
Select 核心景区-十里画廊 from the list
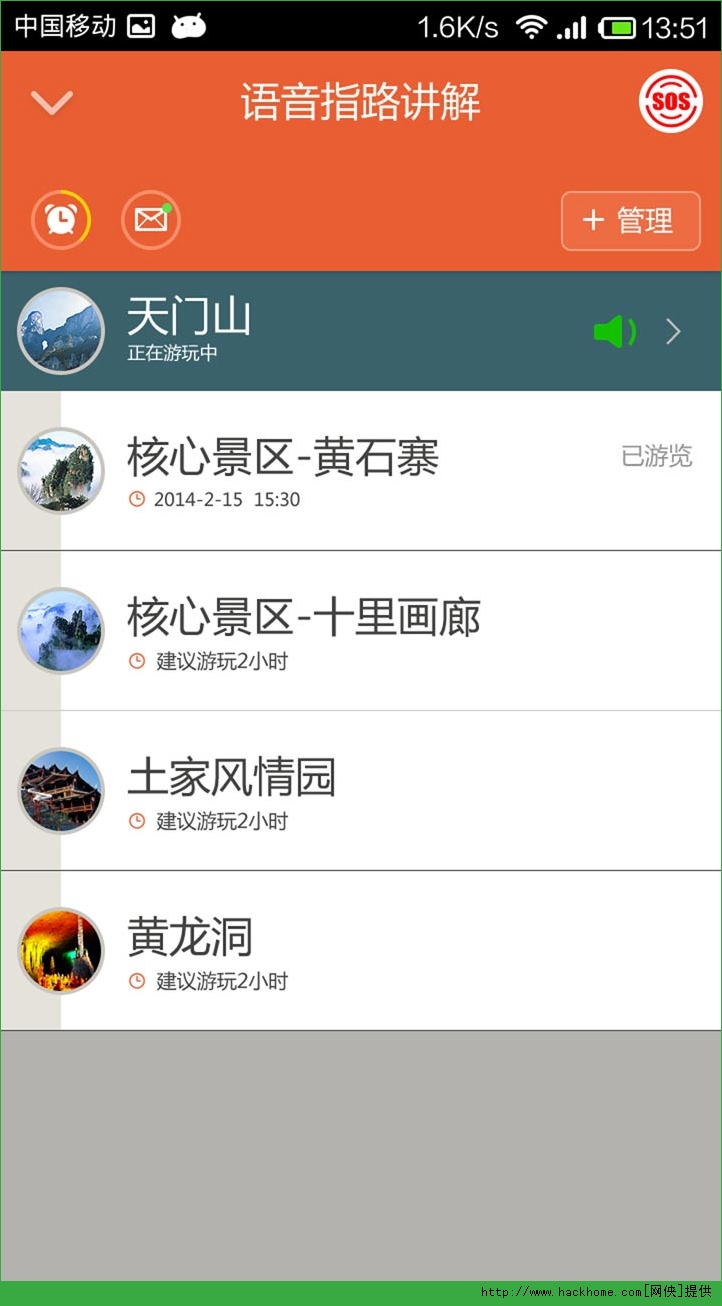point(360,630)
